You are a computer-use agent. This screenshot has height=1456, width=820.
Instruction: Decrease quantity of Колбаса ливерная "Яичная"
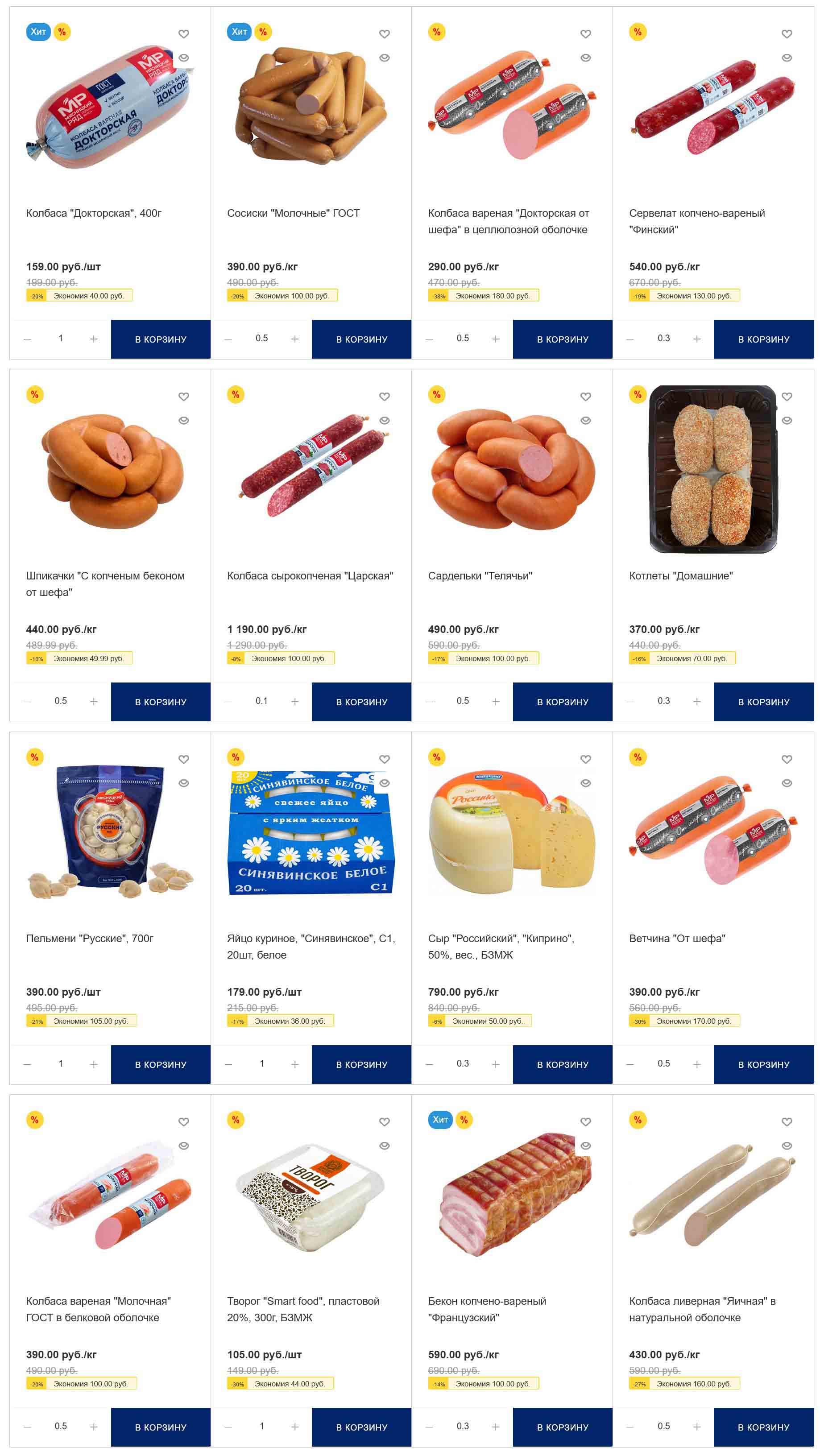(630, 1427)
